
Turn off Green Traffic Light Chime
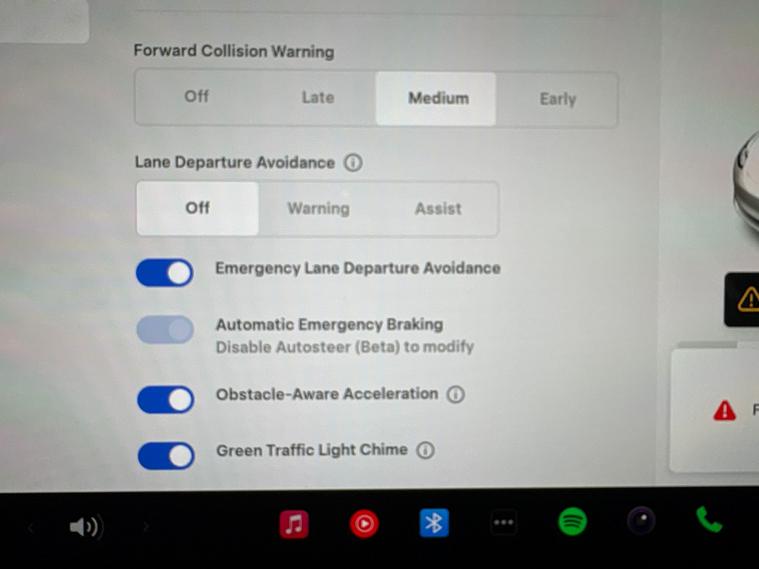click(x=166, y=455)
